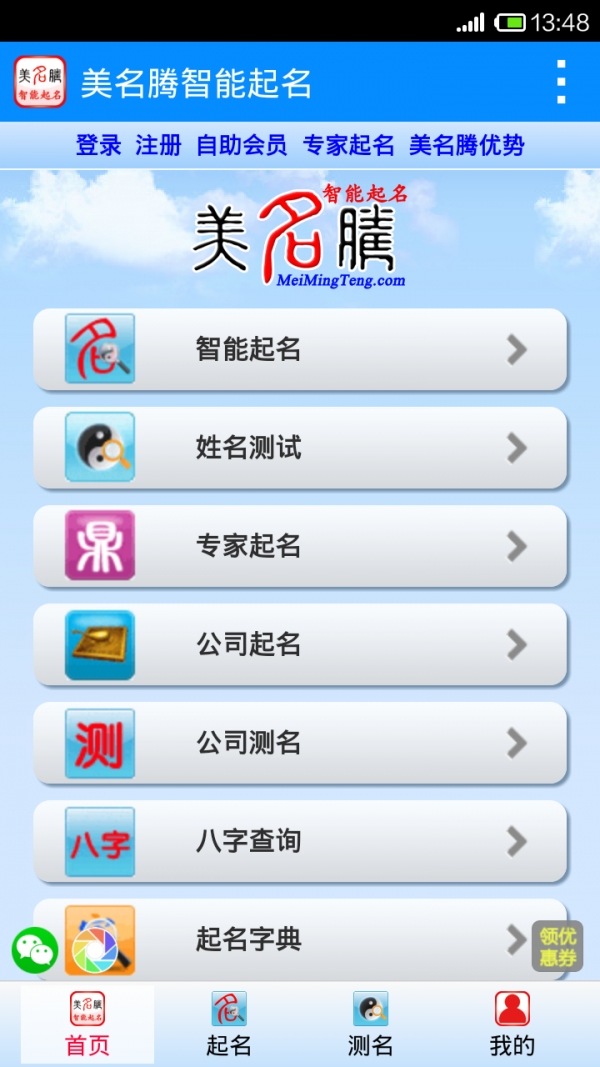Switch to the 首页 tab

(88, 1025)
